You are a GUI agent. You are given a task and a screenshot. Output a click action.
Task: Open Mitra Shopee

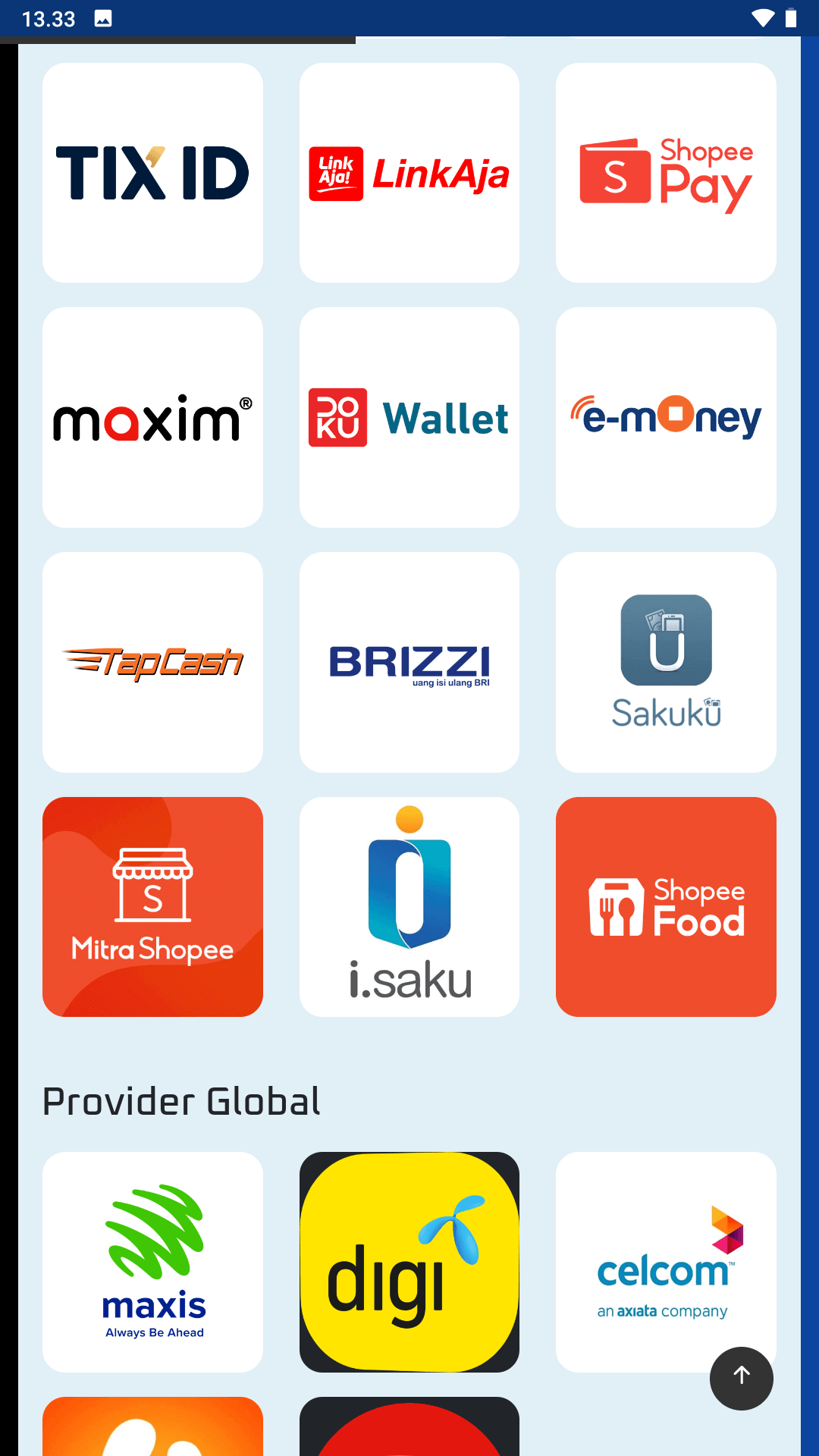152,907
